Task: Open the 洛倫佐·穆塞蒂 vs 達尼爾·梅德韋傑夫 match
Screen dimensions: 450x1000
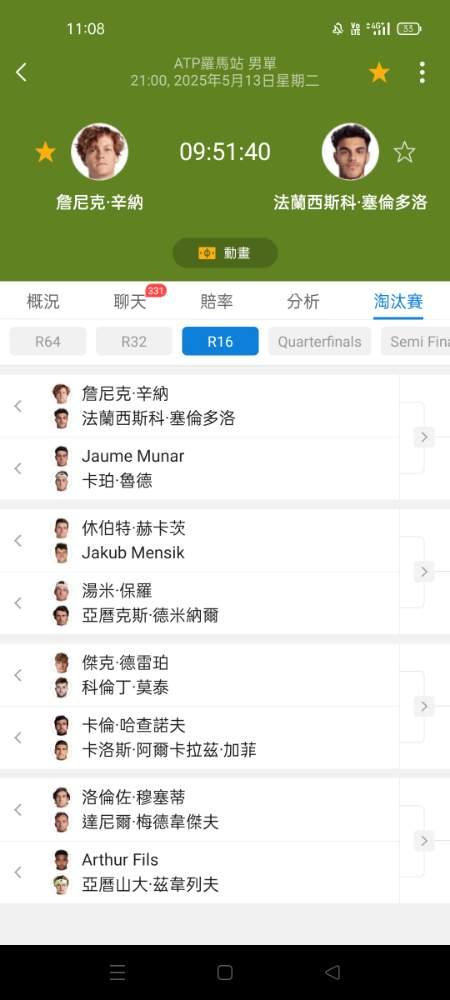Action: (200, 809)
